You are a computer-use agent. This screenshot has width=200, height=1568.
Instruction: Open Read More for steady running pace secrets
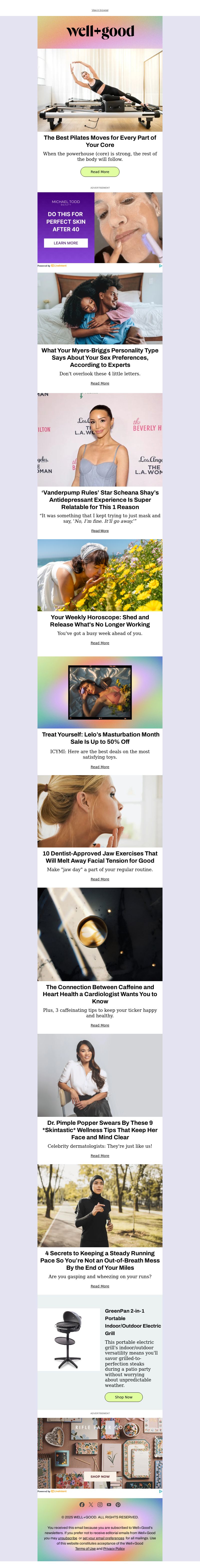click(x=100, y=1286)
